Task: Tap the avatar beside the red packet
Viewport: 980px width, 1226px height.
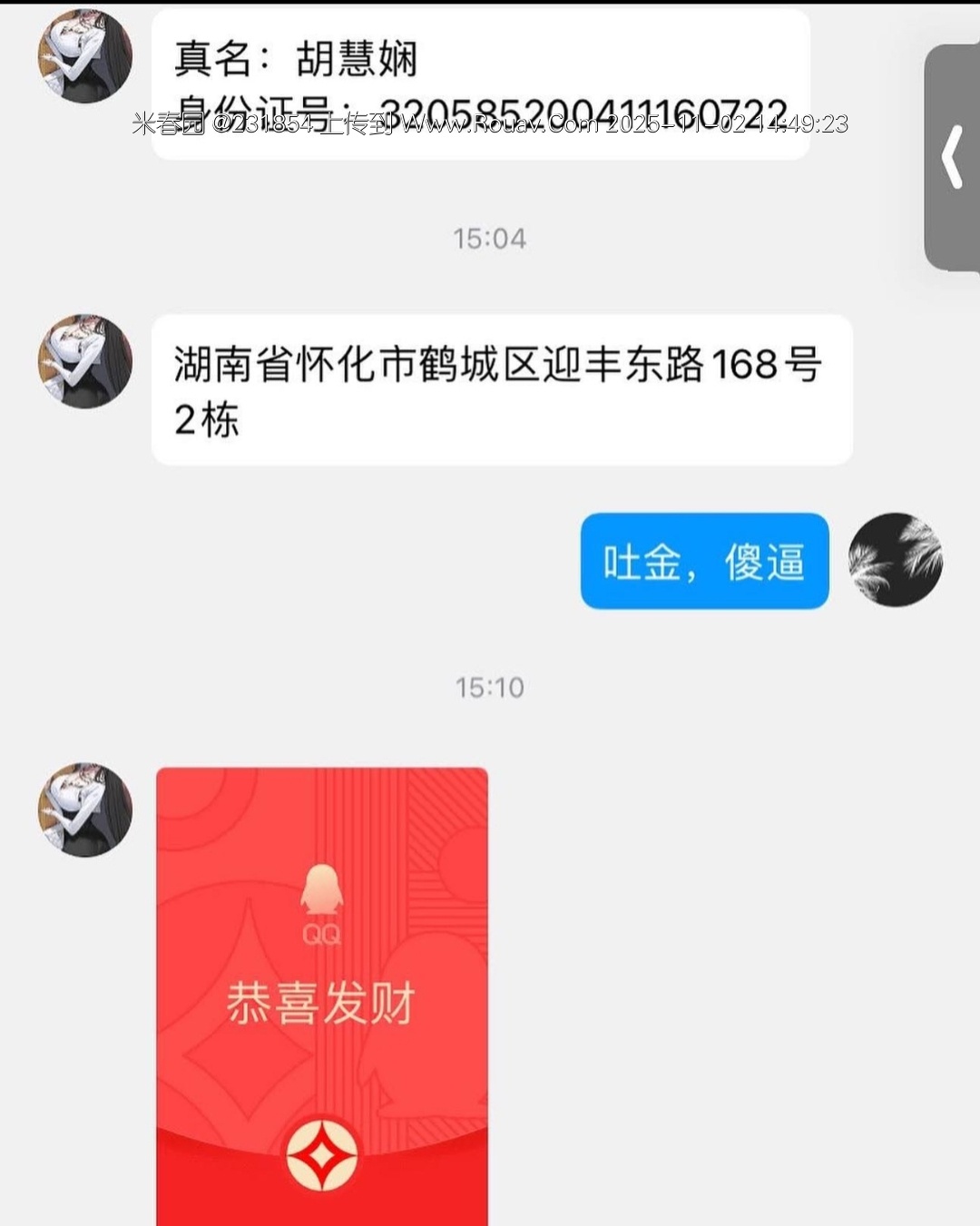Action: pos(85,809)
